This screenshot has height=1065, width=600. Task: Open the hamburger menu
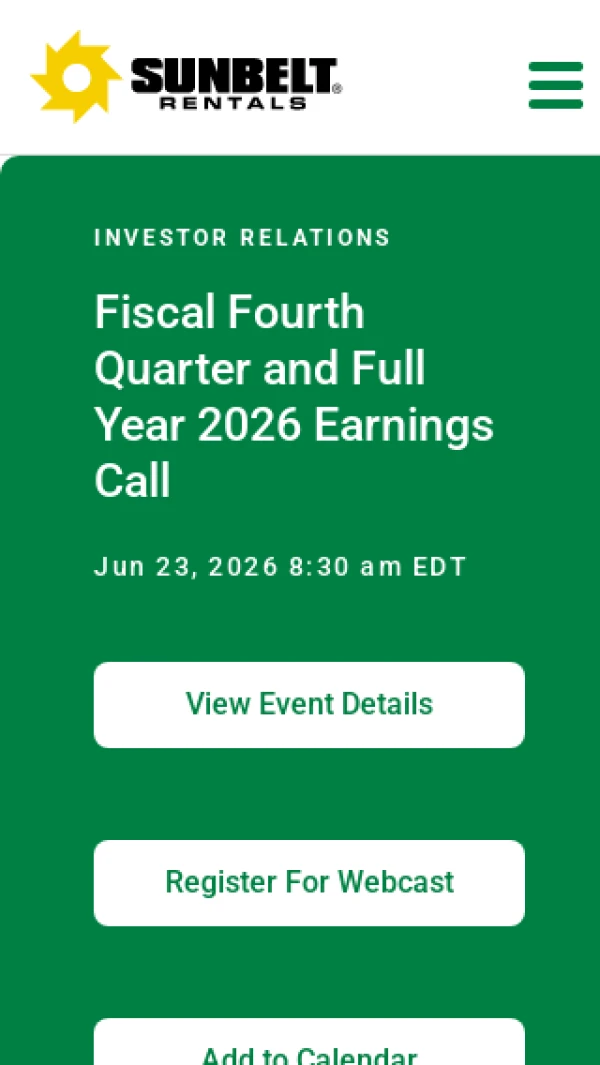555,85
